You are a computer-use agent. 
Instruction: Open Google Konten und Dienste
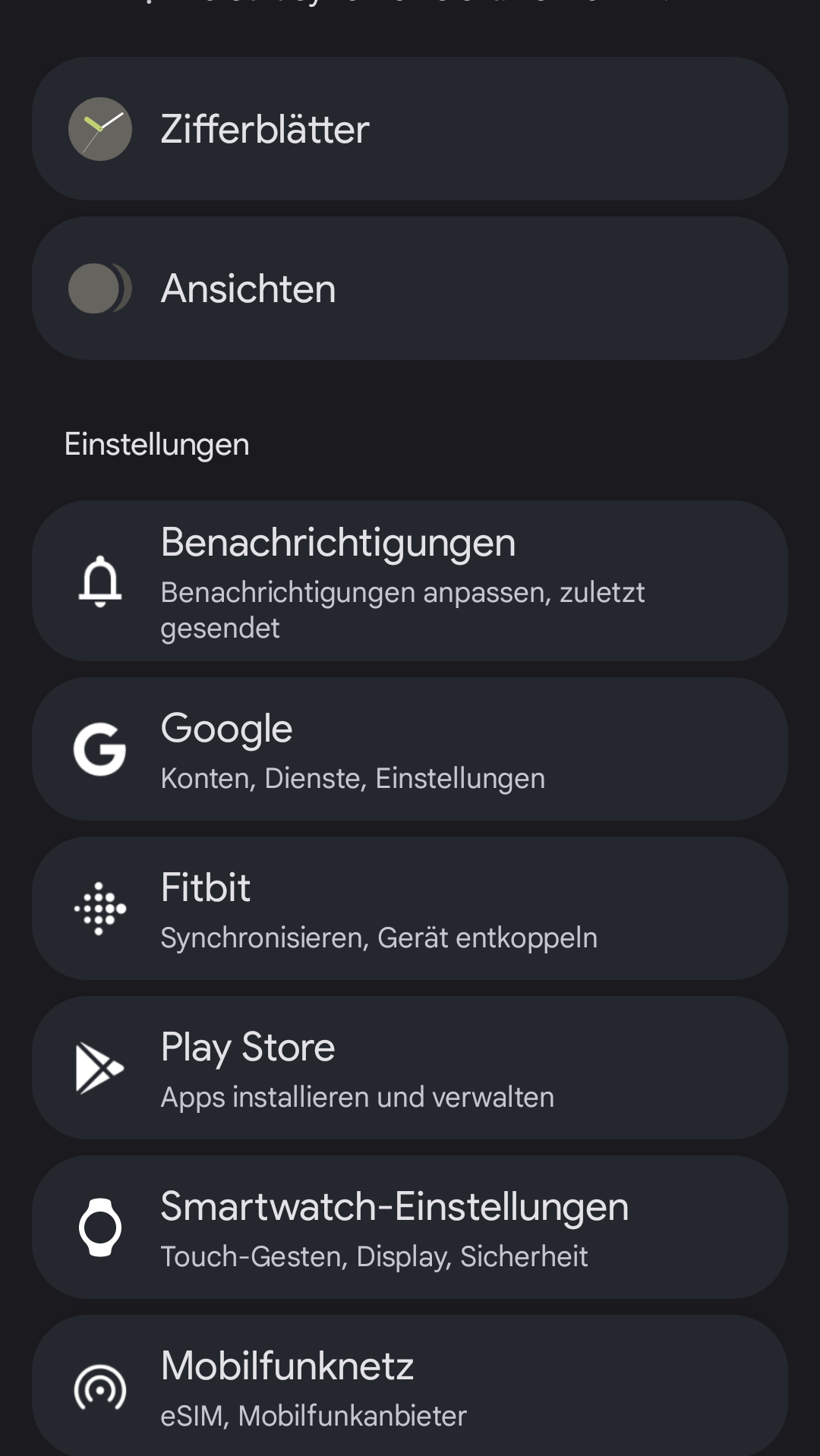point(410,749)
